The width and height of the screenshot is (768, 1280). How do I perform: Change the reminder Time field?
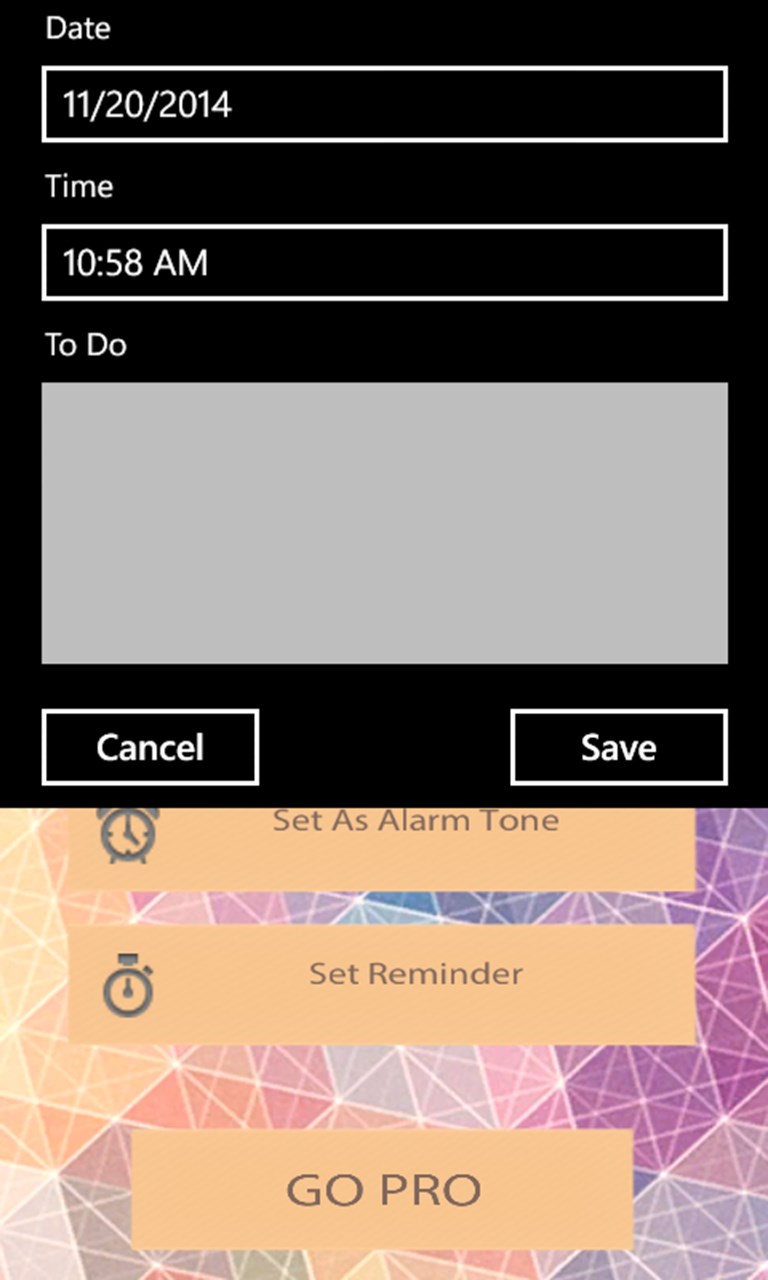(x=384, y=262)
